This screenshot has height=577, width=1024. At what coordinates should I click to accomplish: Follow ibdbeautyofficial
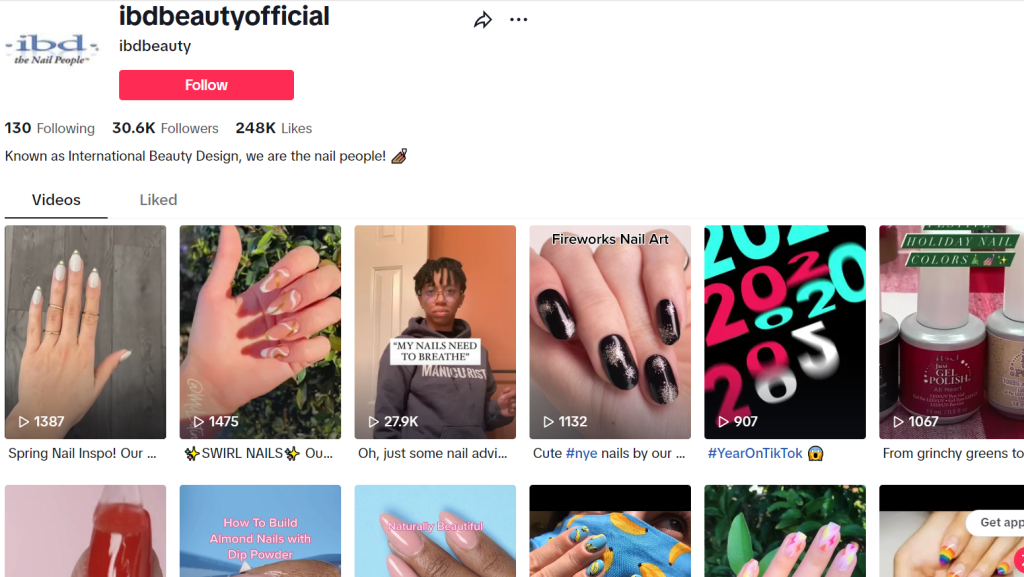[x=206, y=85]
